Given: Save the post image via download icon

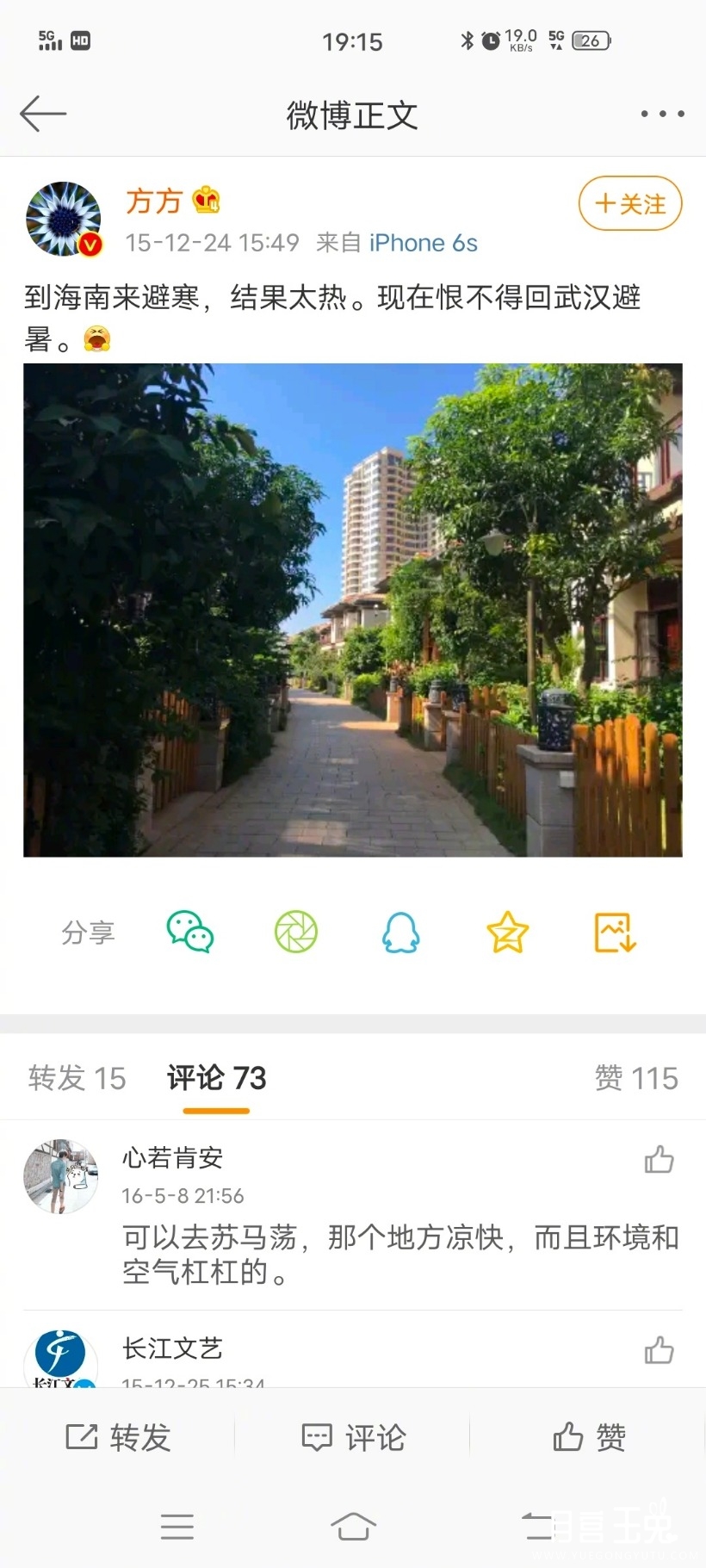Looking at the screenshot, I should pyautogui.click(x=615, y=932).
